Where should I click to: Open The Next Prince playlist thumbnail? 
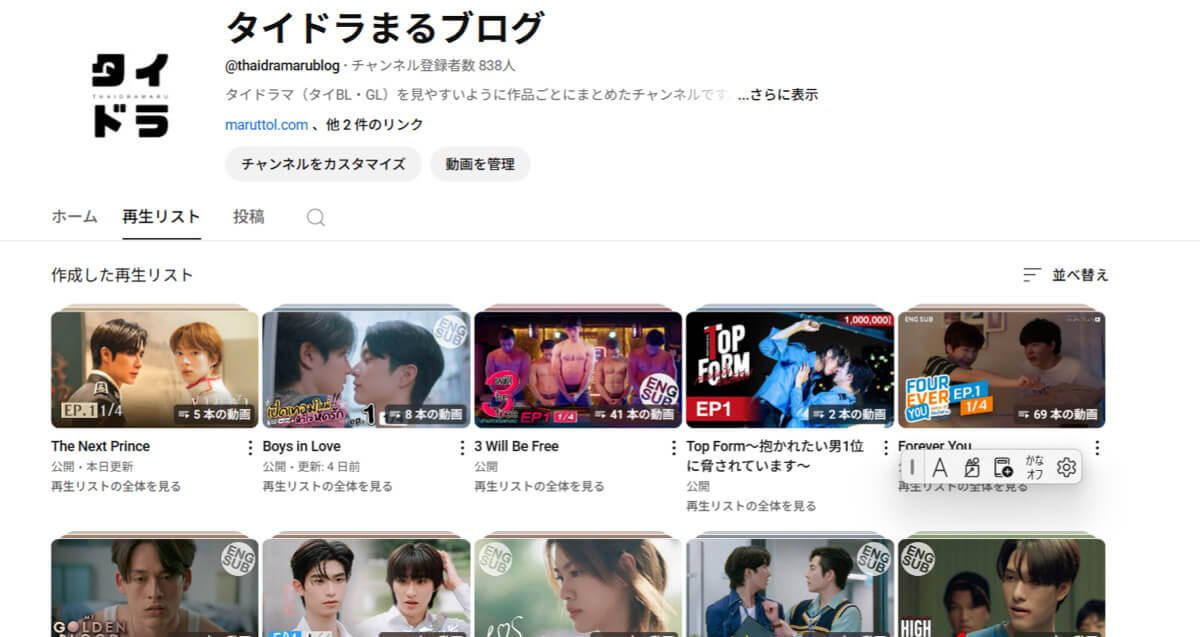coord(155,369)
